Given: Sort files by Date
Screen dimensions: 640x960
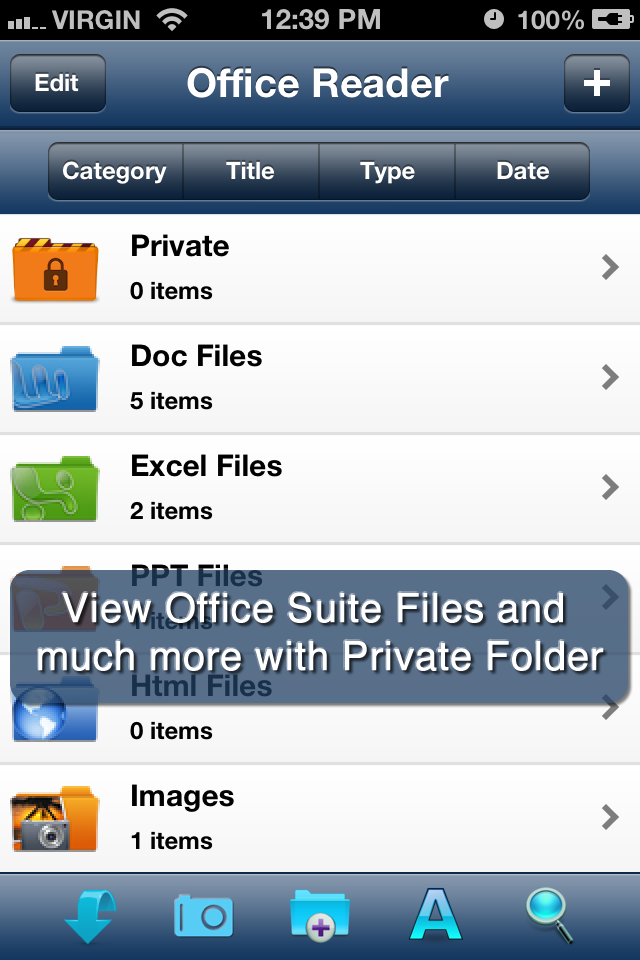Looking at the screenshot, I should 522,171.
